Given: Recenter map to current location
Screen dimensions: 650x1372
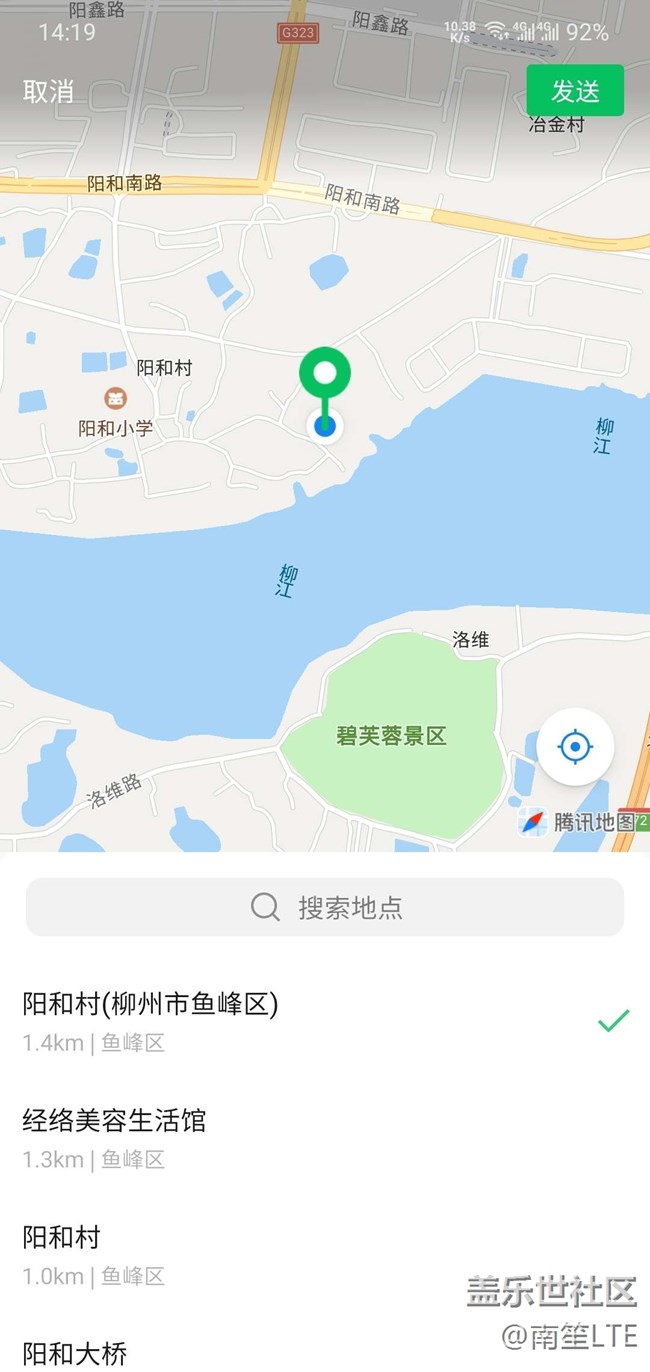Looking at the screenshot, I should click(x=575, y=746).
